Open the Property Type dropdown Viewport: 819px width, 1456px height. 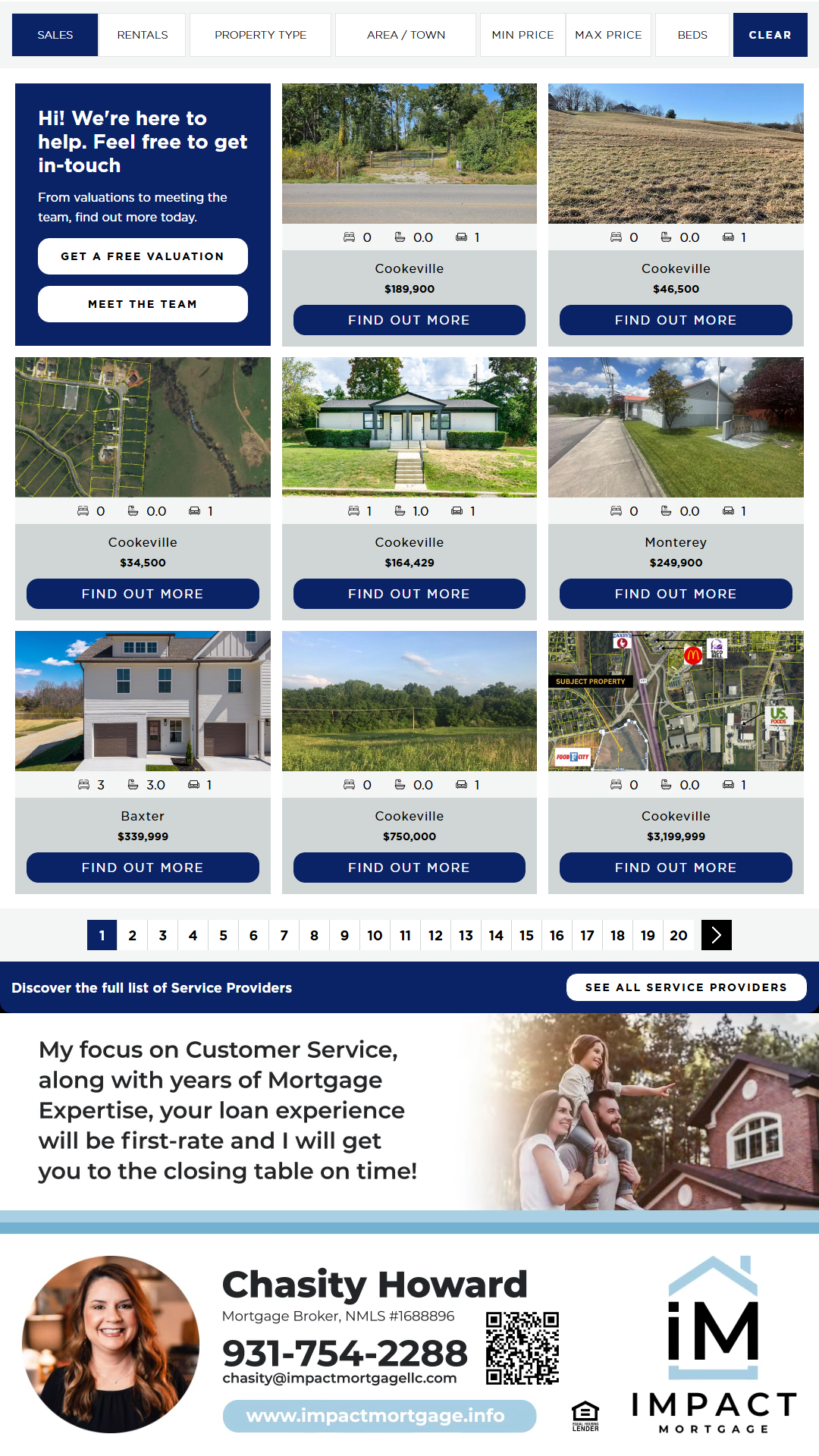(x=260, y=35)
